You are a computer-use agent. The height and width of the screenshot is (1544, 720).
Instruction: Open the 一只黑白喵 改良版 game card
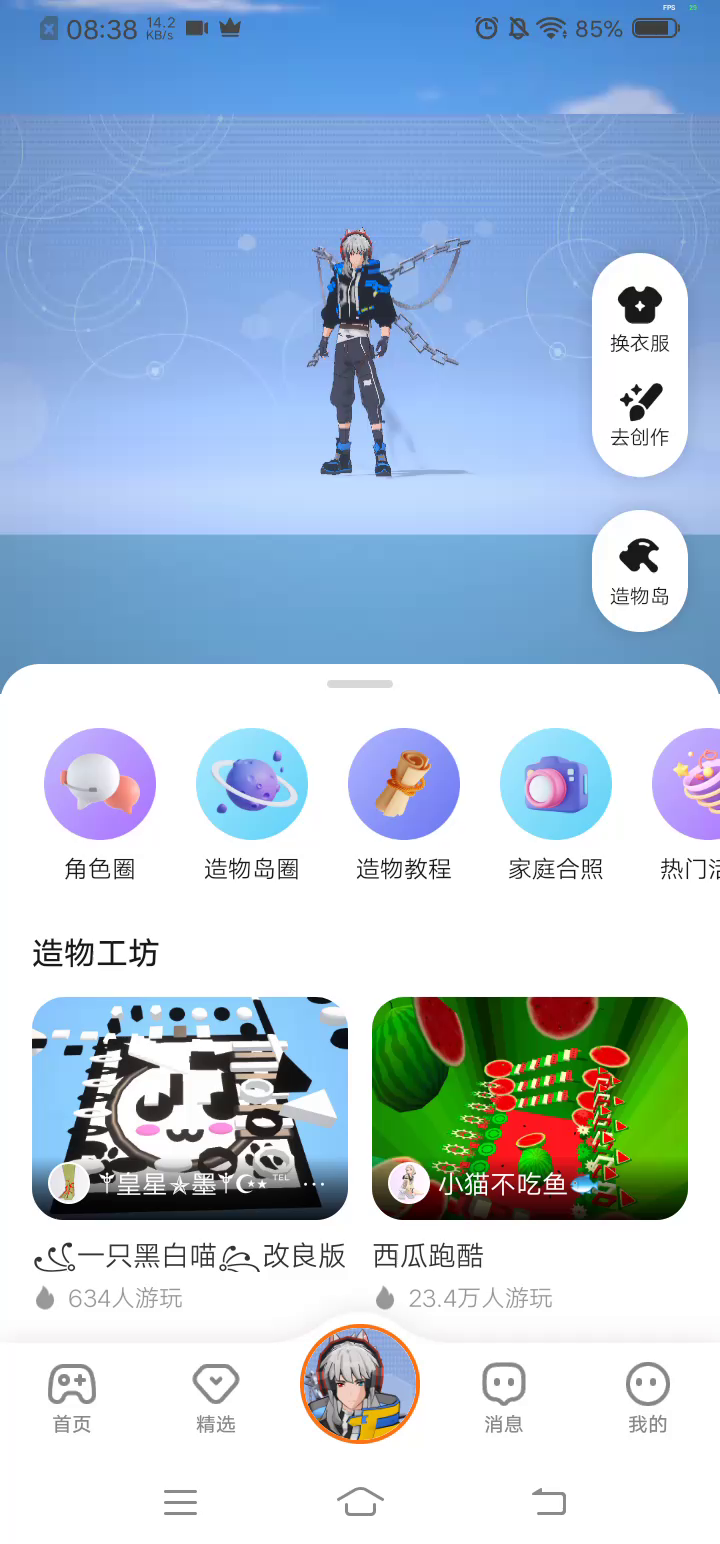click(x=190, y=1108)
